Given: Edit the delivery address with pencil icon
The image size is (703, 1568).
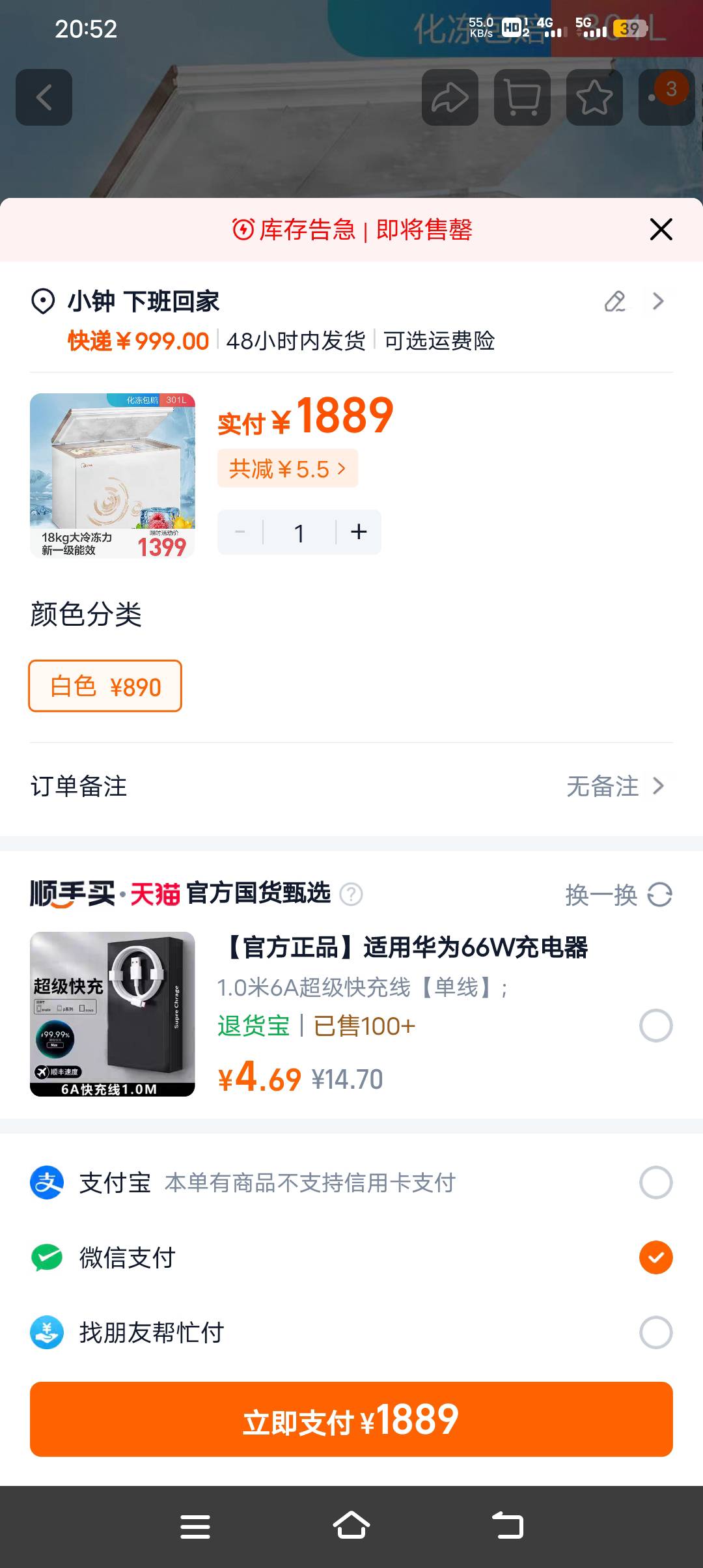Looking at the screenshot, I should pos(615,301).
